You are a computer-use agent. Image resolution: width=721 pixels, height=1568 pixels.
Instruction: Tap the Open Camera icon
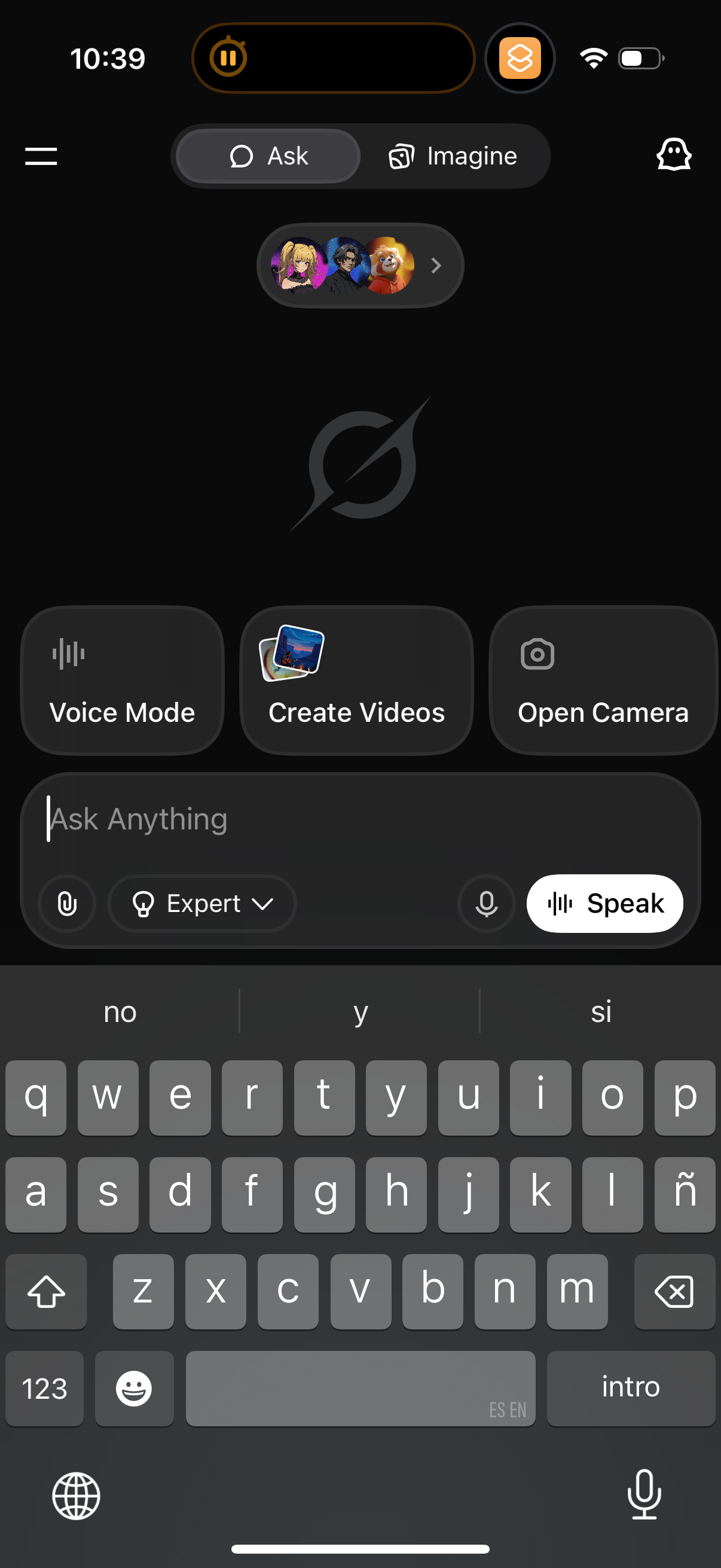click(536, 654)
